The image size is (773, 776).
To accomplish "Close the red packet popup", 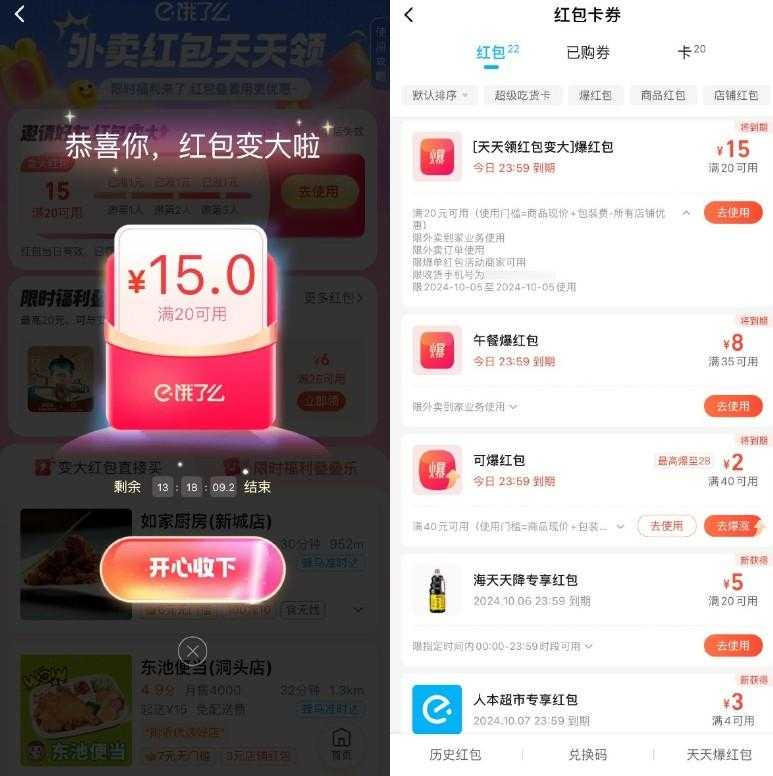I will pos(192,651).
